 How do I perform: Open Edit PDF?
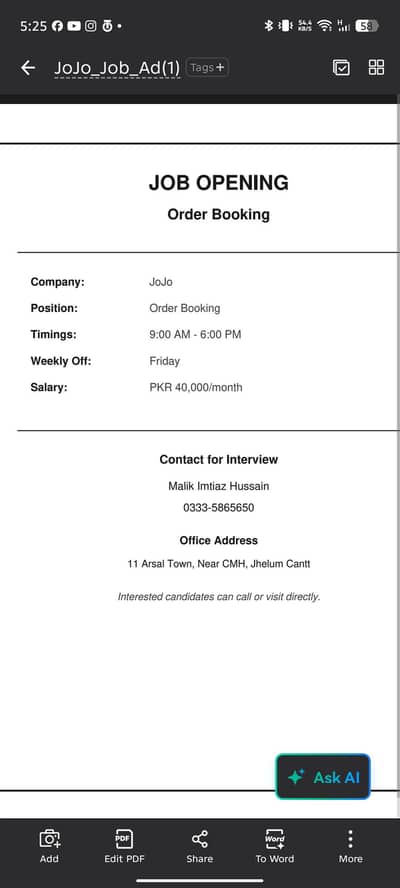point(125,847)
